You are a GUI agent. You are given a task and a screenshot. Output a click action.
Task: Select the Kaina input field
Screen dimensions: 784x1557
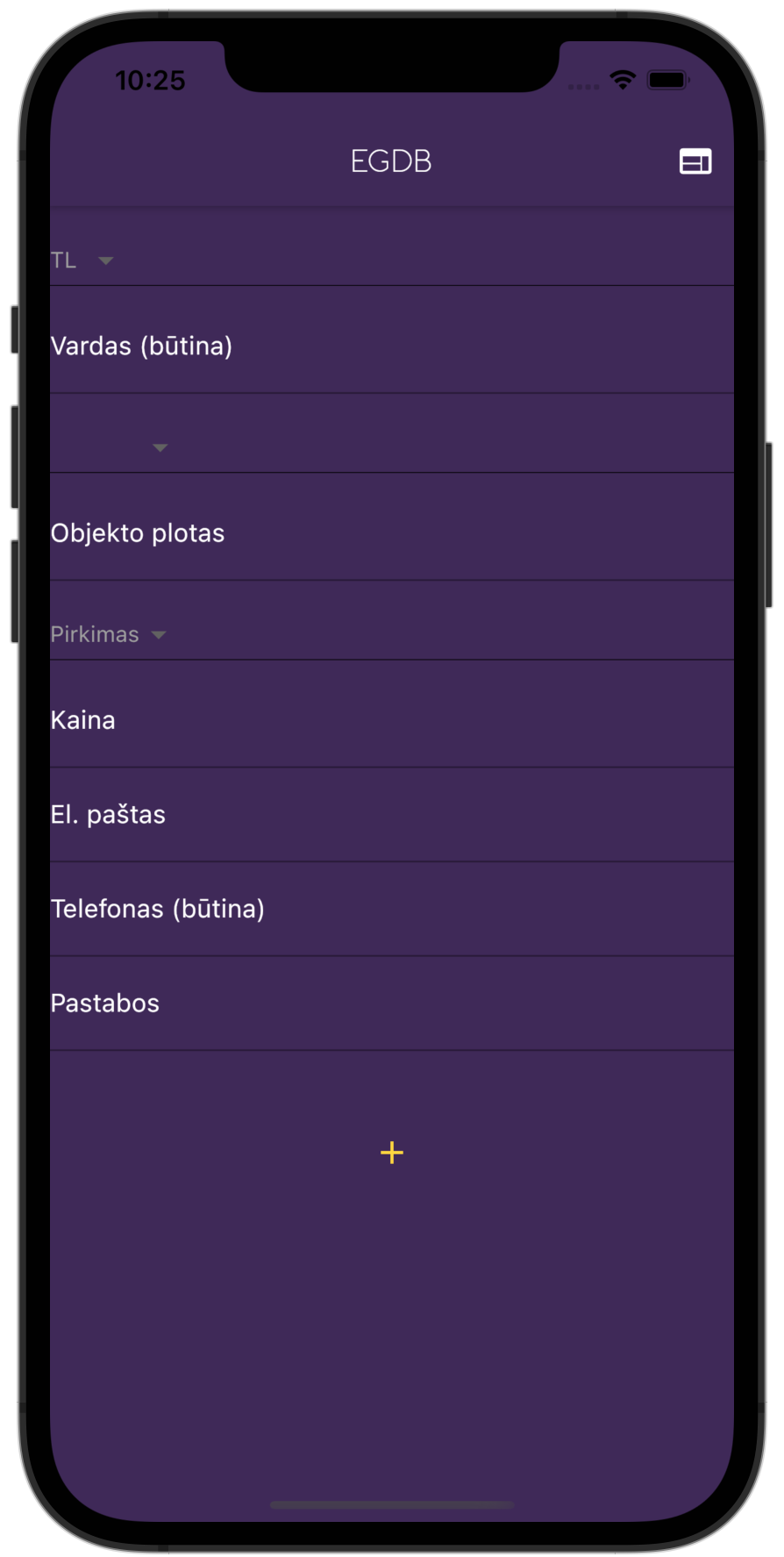pos(390,720)
